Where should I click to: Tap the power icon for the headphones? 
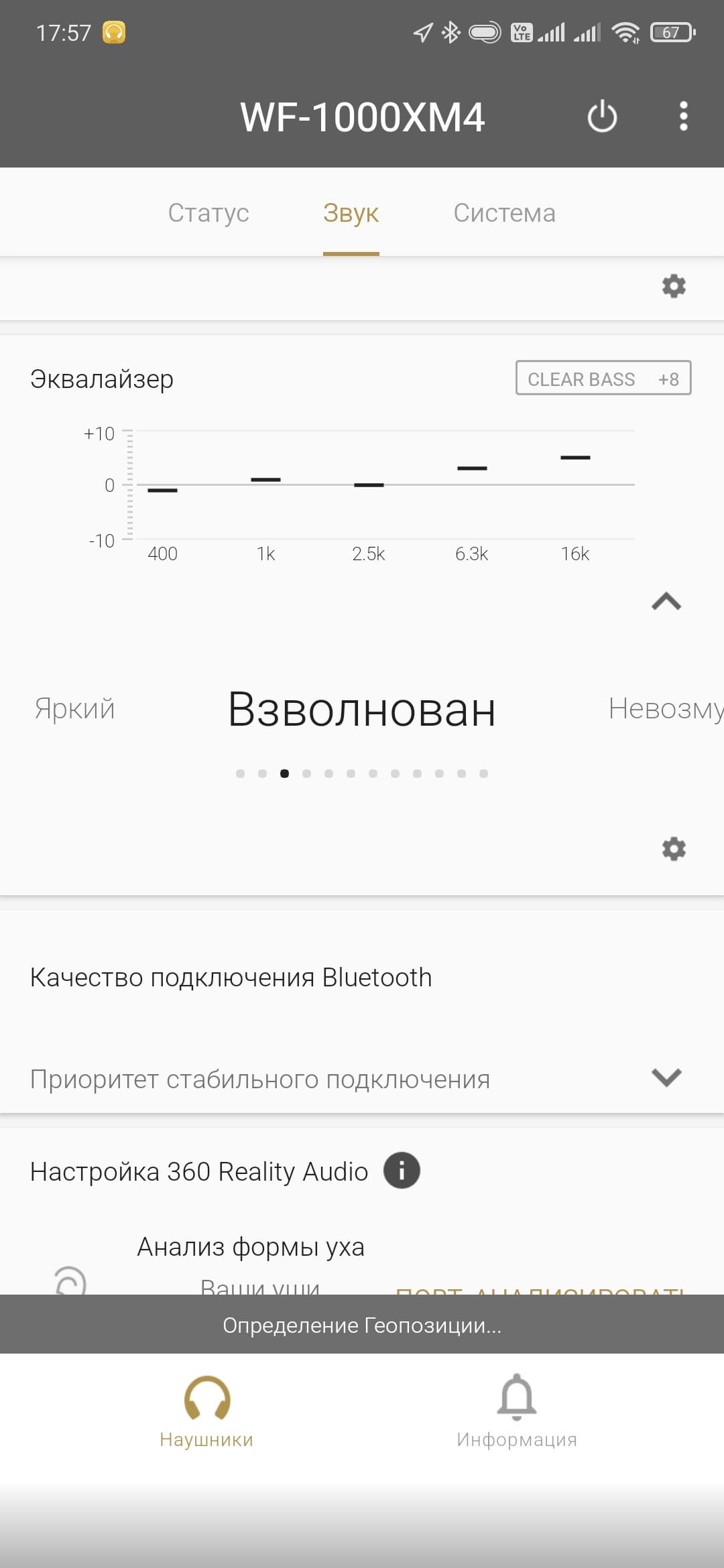[601, 117]
